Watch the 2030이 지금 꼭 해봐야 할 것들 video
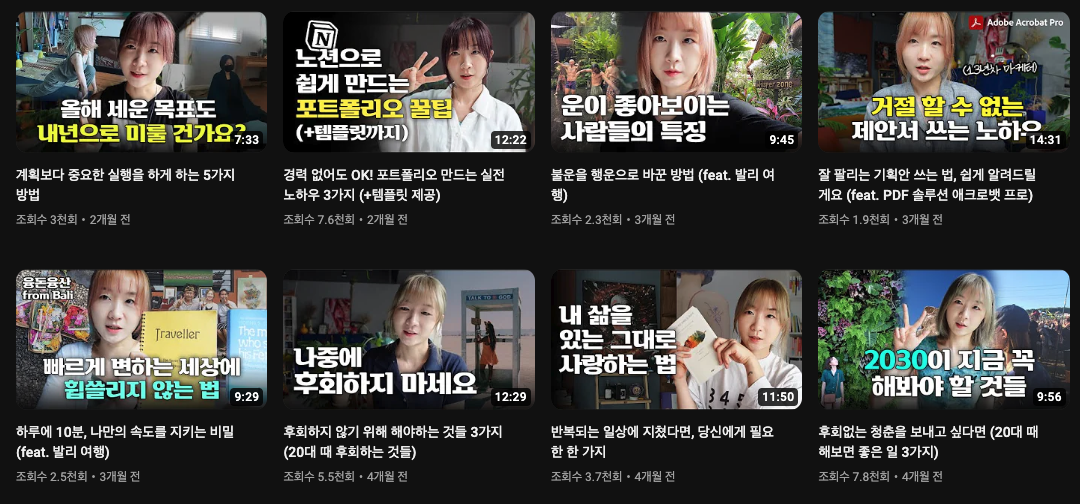 coord(943,339)
